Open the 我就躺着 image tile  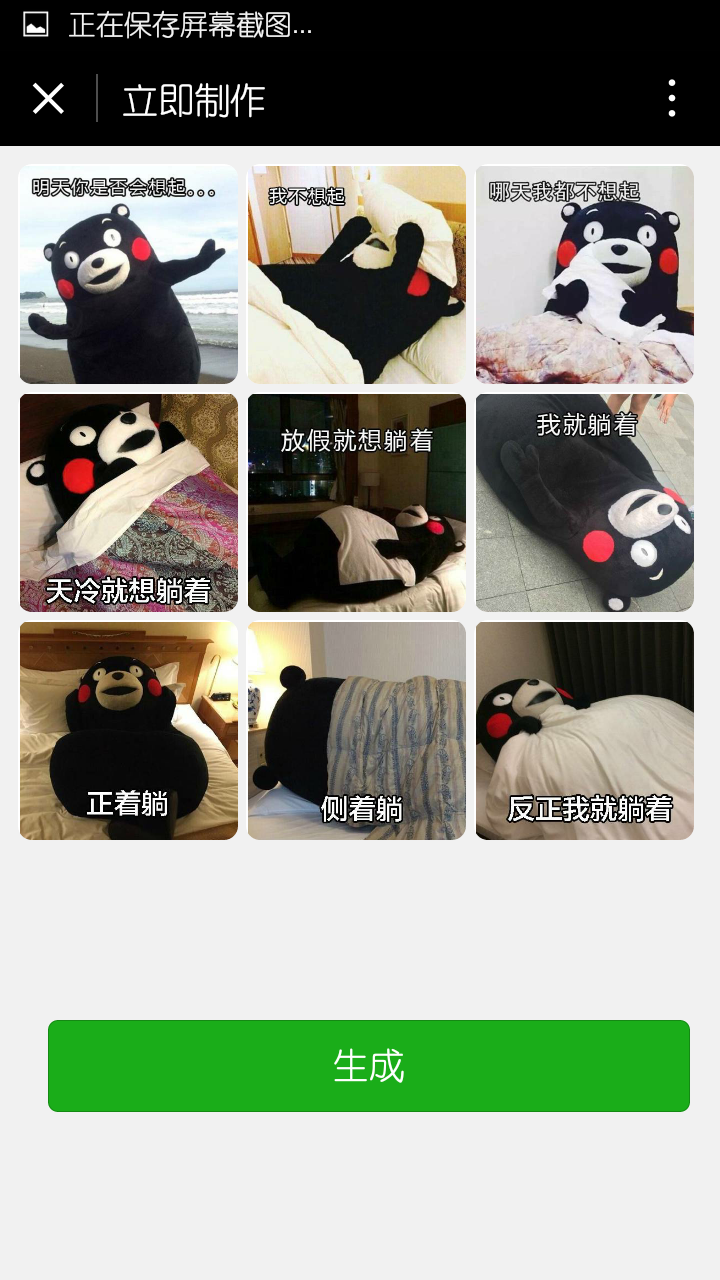click(x=585, y=502)
